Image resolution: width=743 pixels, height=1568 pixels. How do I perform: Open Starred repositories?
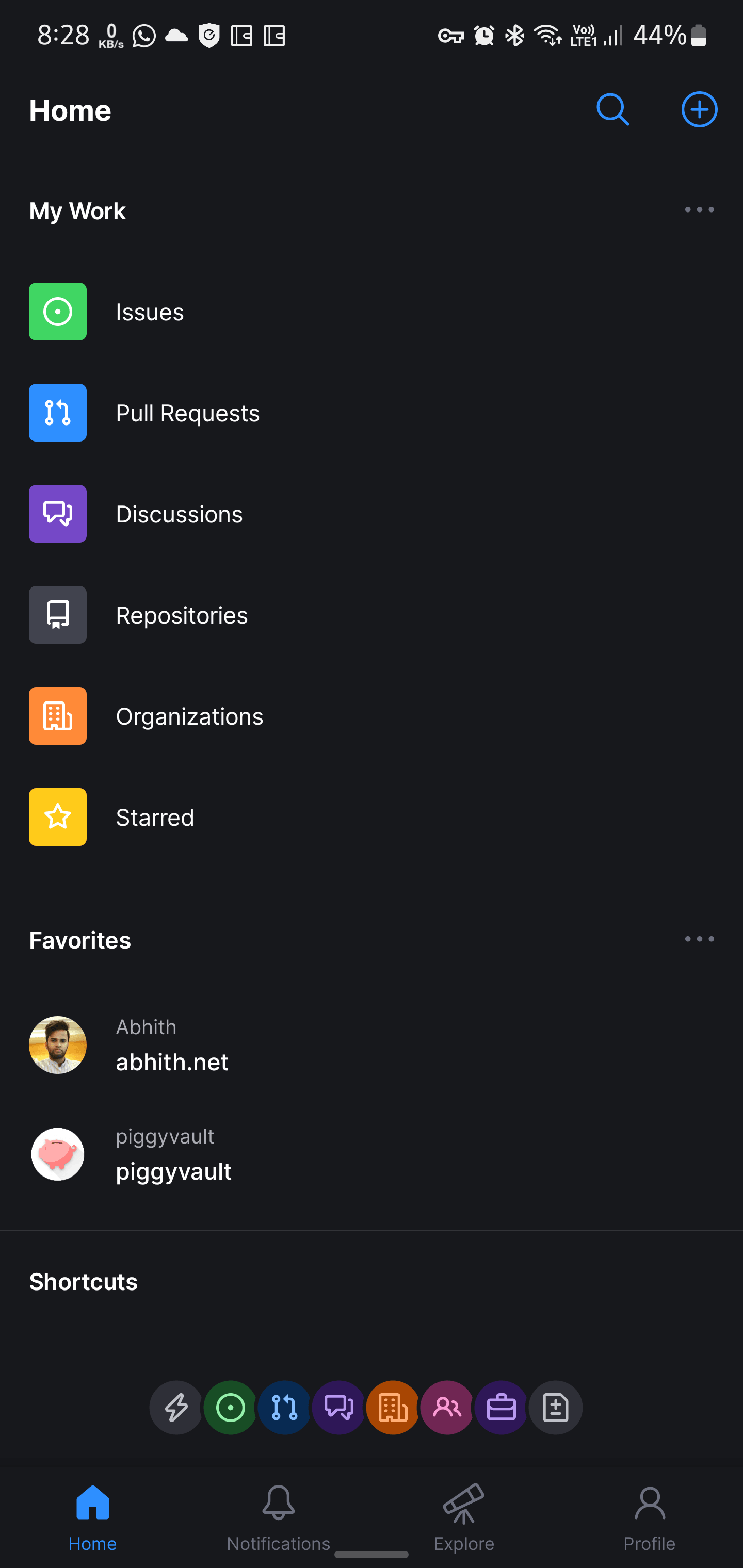[x=155, y=817]
